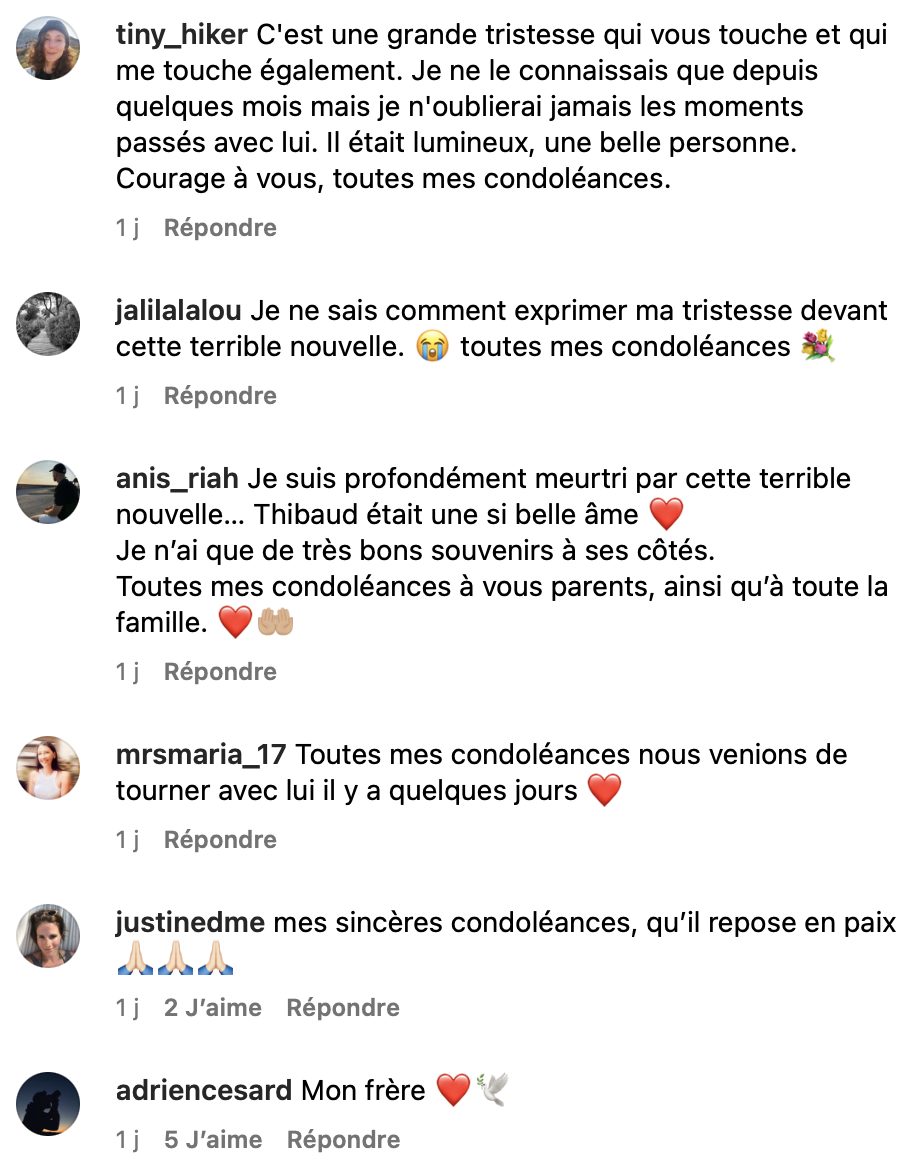Open mrsmaria_17's profile via username

tap(202, 755)
